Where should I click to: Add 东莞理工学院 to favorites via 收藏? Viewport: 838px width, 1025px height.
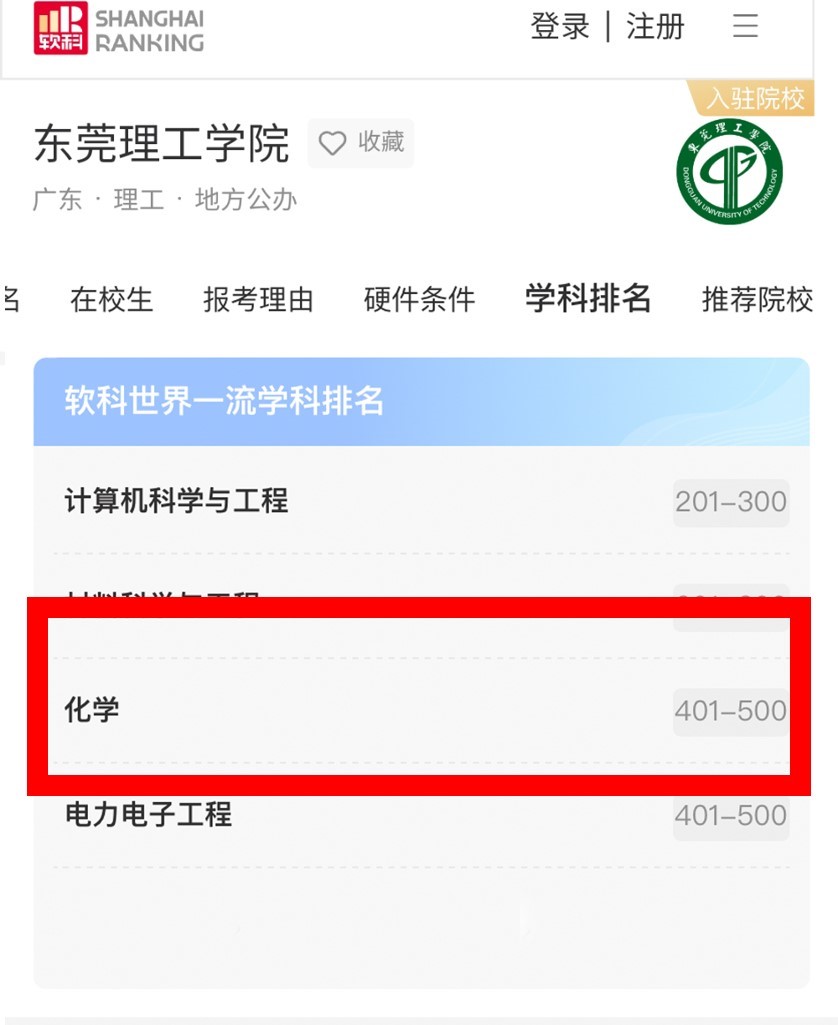(x=361, y=143)
